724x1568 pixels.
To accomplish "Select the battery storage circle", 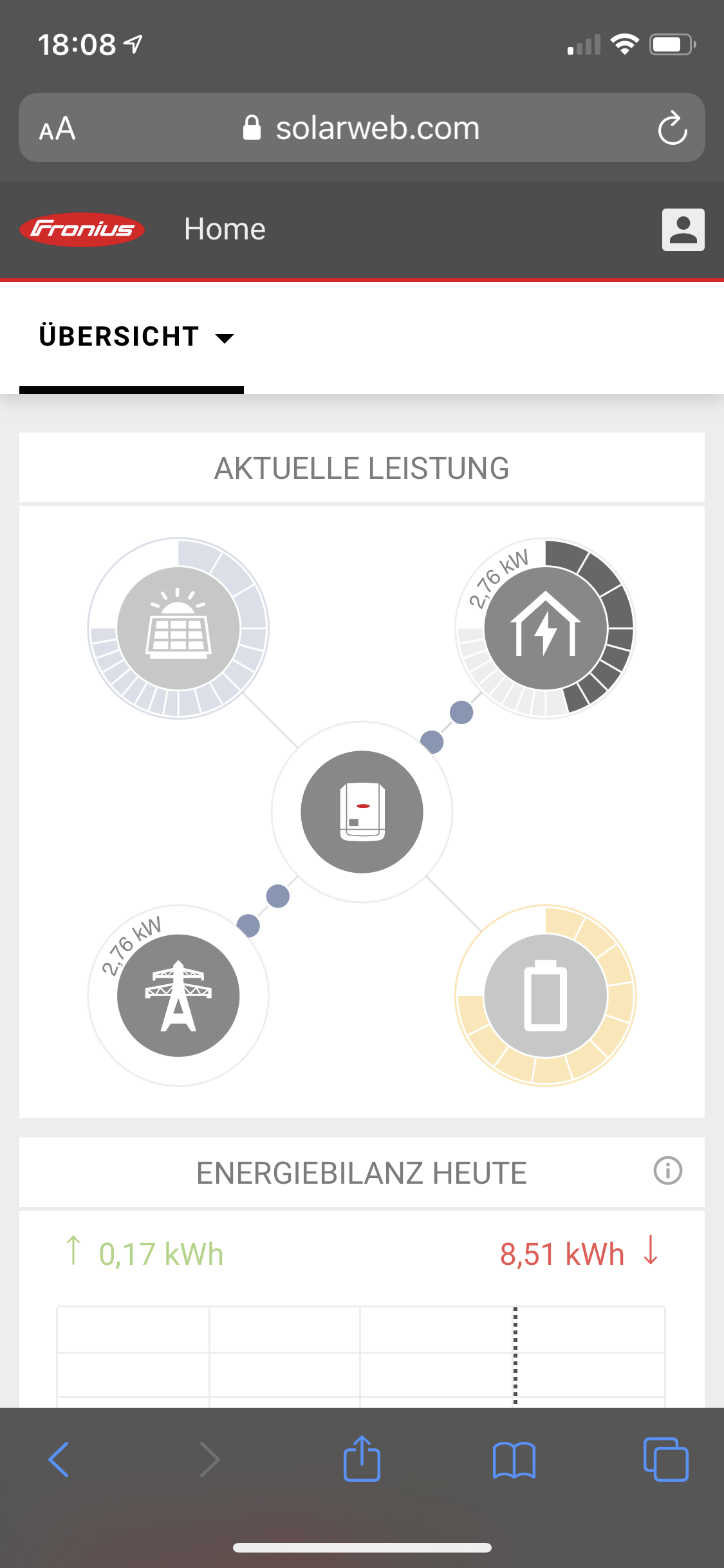I will pyautogui.click(x=546, y=995).
